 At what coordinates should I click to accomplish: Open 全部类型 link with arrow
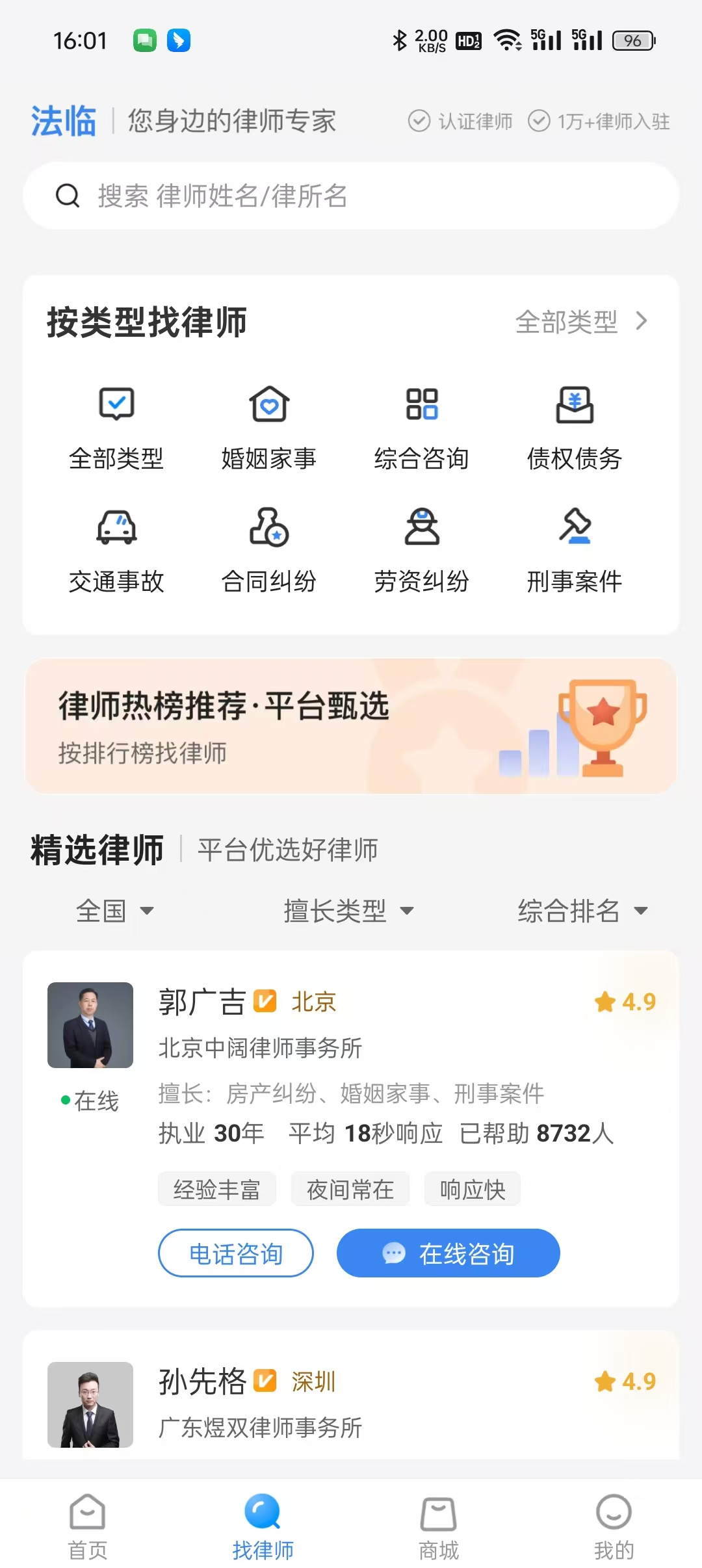click(x=580, y=322)
